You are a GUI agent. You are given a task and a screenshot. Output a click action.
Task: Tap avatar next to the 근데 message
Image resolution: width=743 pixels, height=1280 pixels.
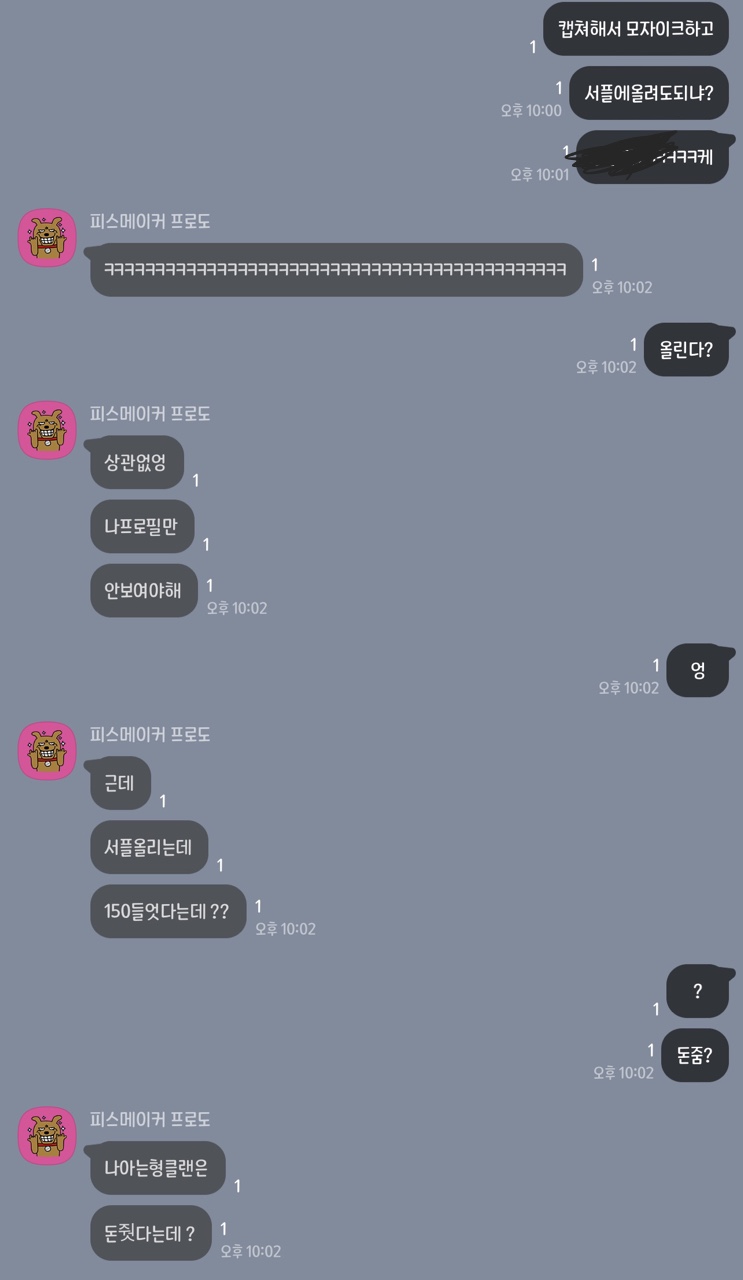(x=47, y=751)
